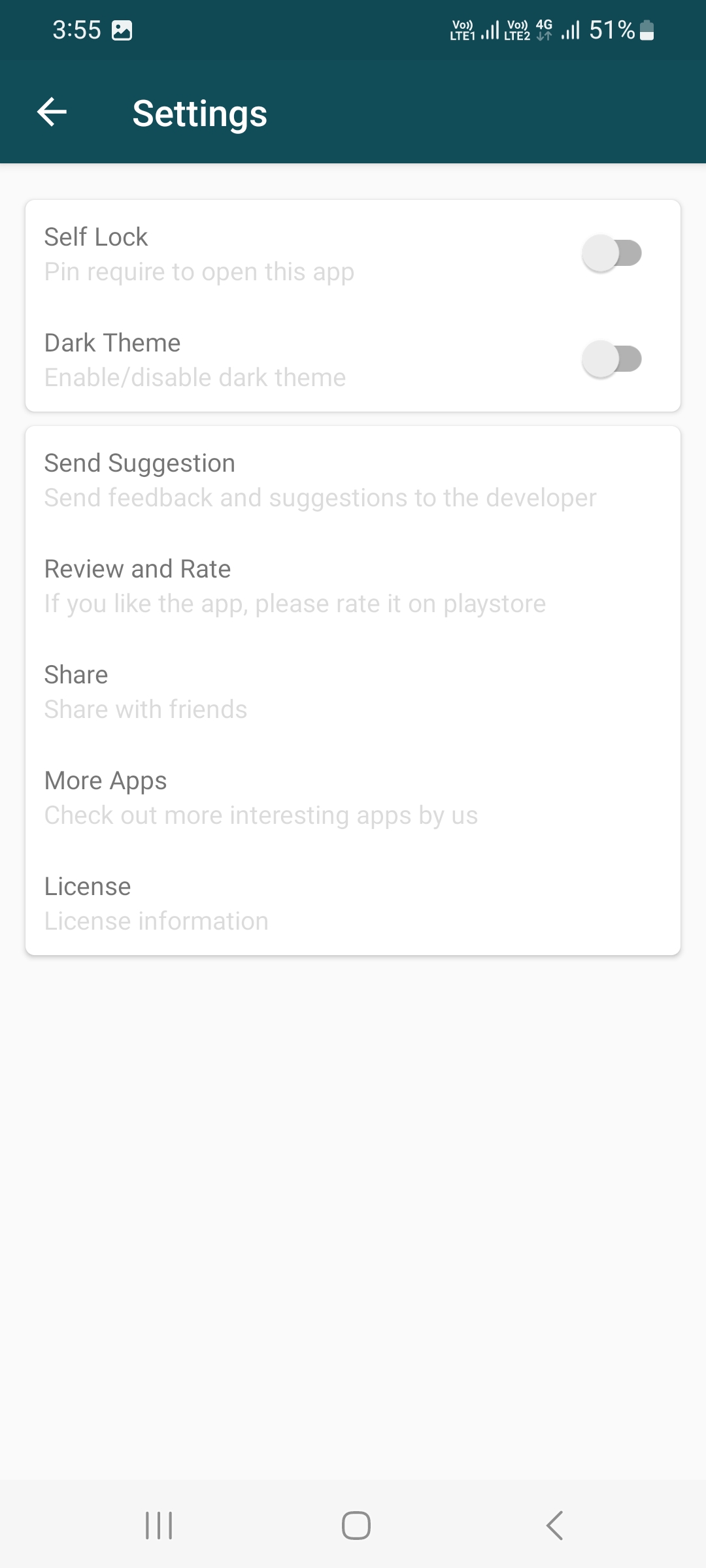Enable the Self Lock switch
The image size is (706, 1568).
[x=612, y=253]
